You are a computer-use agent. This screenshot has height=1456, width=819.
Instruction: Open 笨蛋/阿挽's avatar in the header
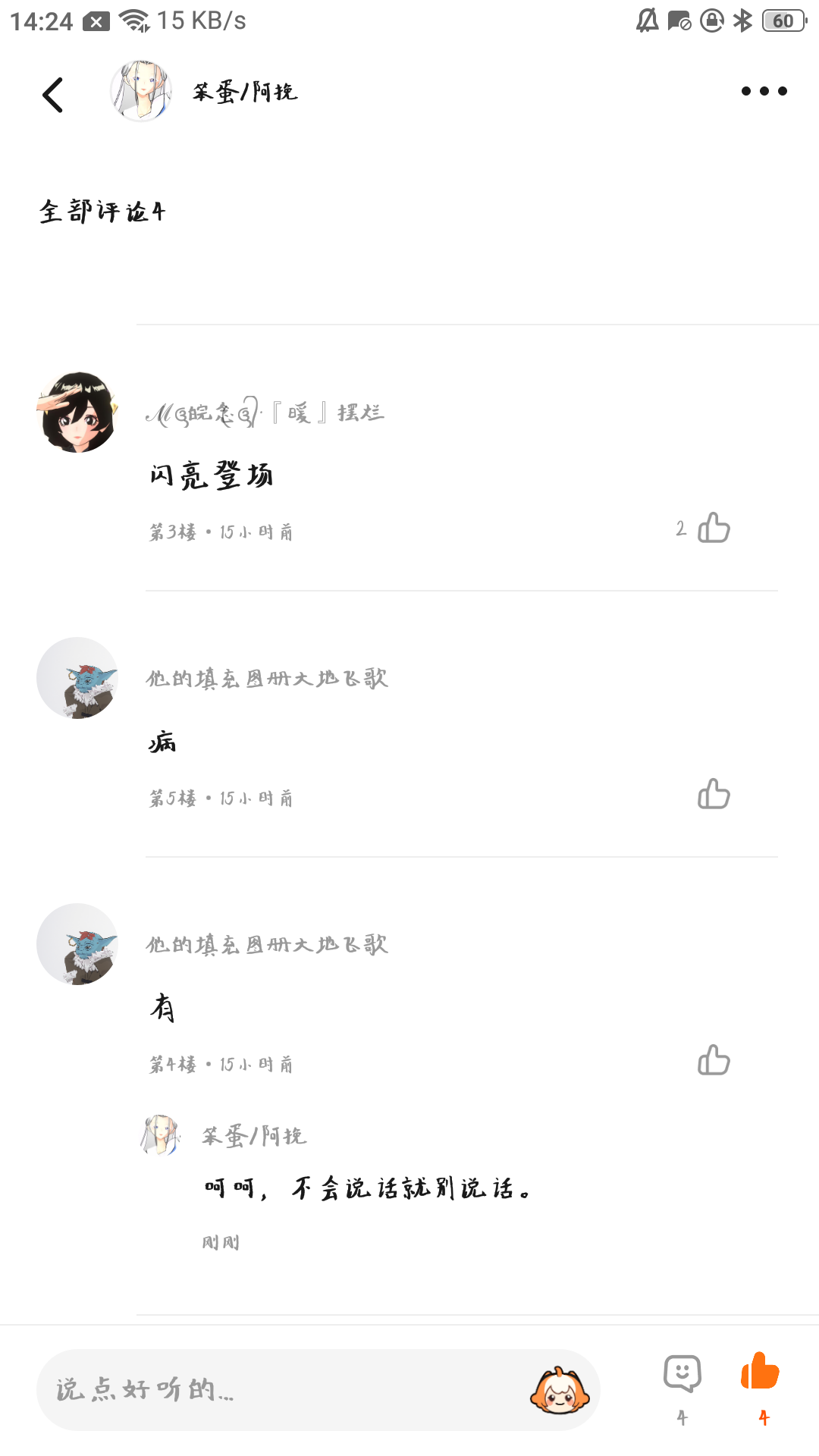(x=141, y=92)
